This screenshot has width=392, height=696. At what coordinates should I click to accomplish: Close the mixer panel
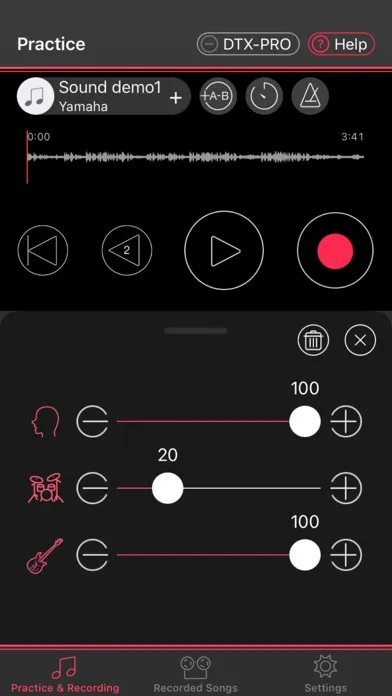(360, 340)
